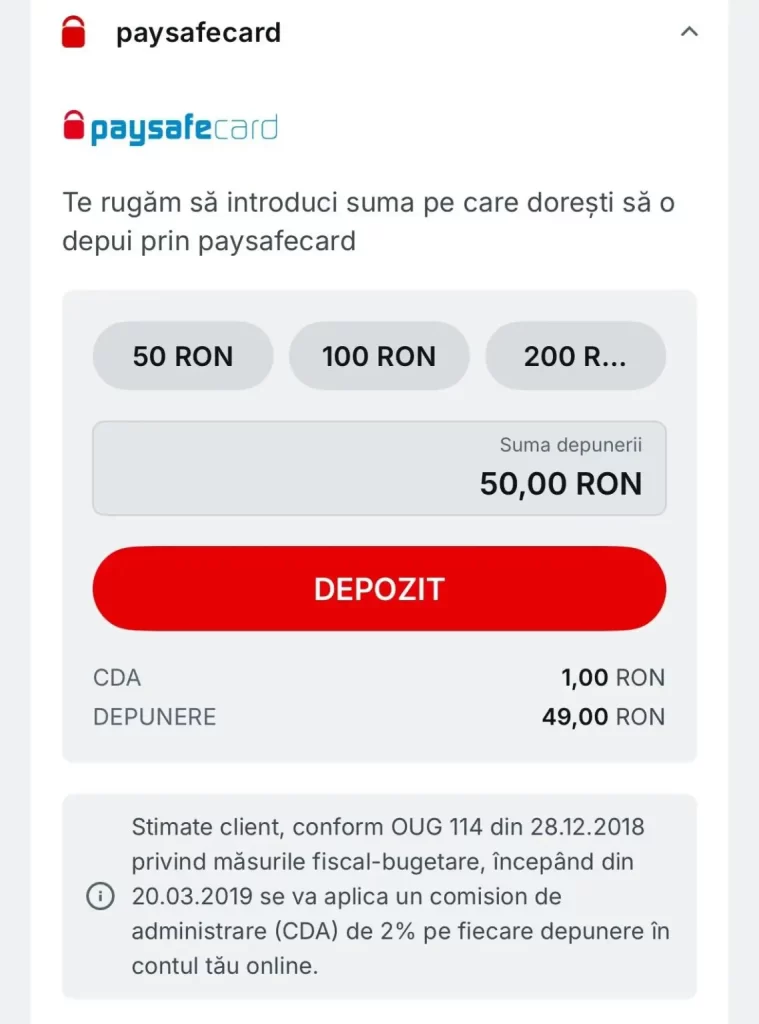Collapse the paysafecard payment section
This screenshot has width=759, height=1024.
pyautogui.click(x=689, y=31)
